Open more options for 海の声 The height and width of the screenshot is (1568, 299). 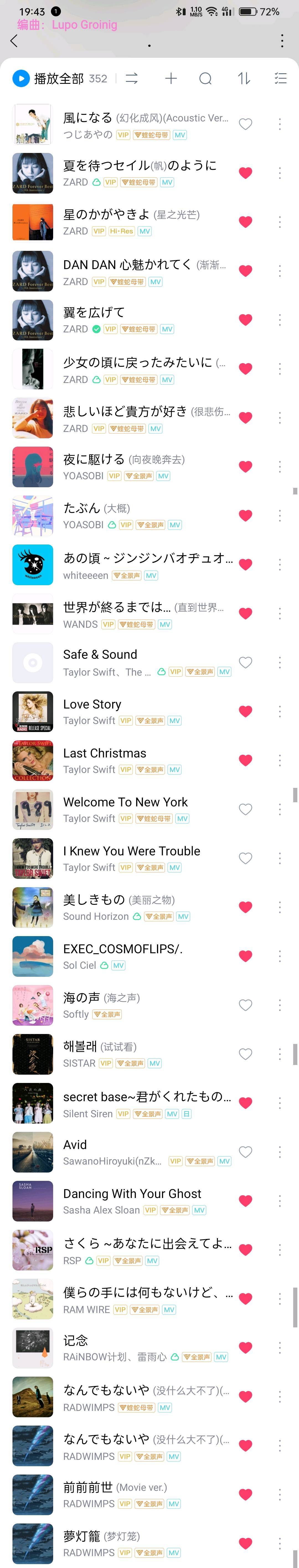point(280,1005)
